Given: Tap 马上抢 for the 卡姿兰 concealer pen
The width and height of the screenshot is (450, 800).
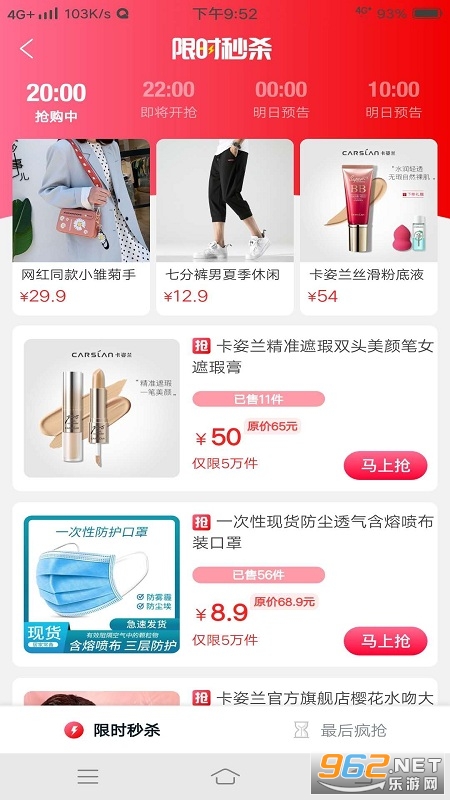Looking at the screenshot, I should (x=385, y=466).
